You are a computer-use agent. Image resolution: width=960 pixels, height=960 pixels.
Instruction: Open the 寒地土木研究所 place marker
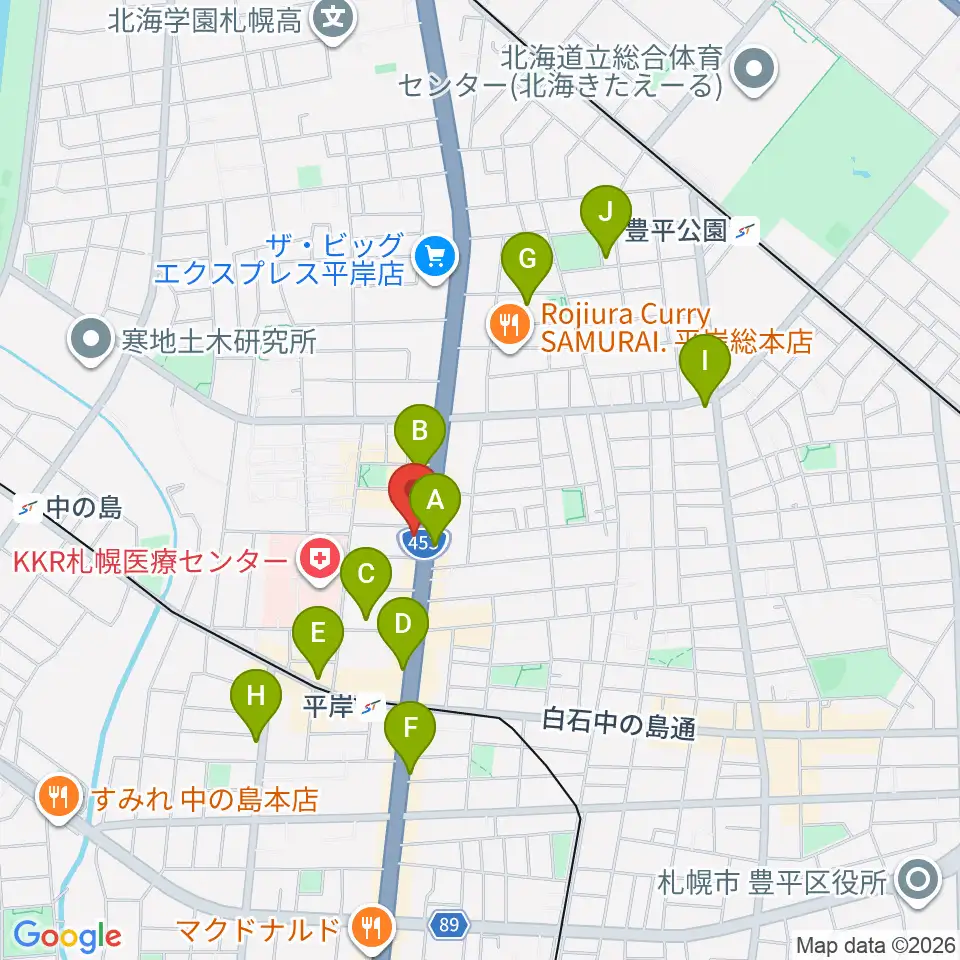(91, 340)
